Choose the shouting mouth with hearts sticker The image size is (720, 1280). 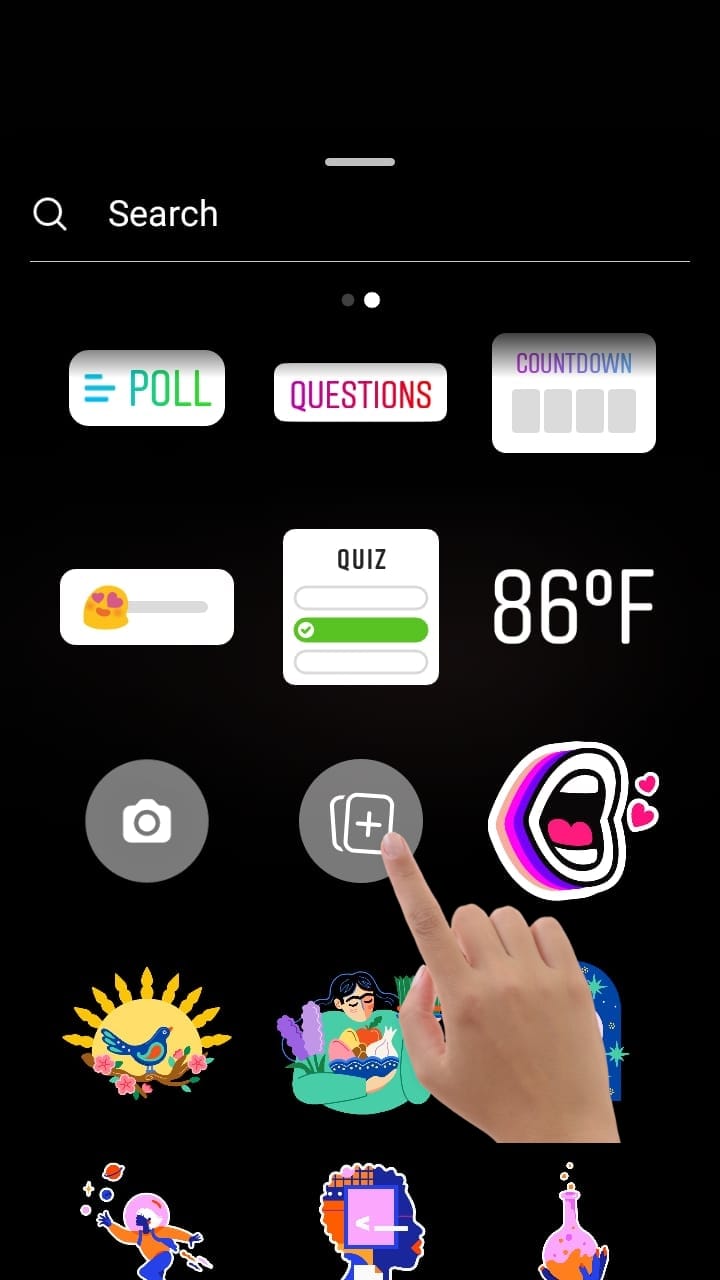pyautogui.click(x=573, y=820)
